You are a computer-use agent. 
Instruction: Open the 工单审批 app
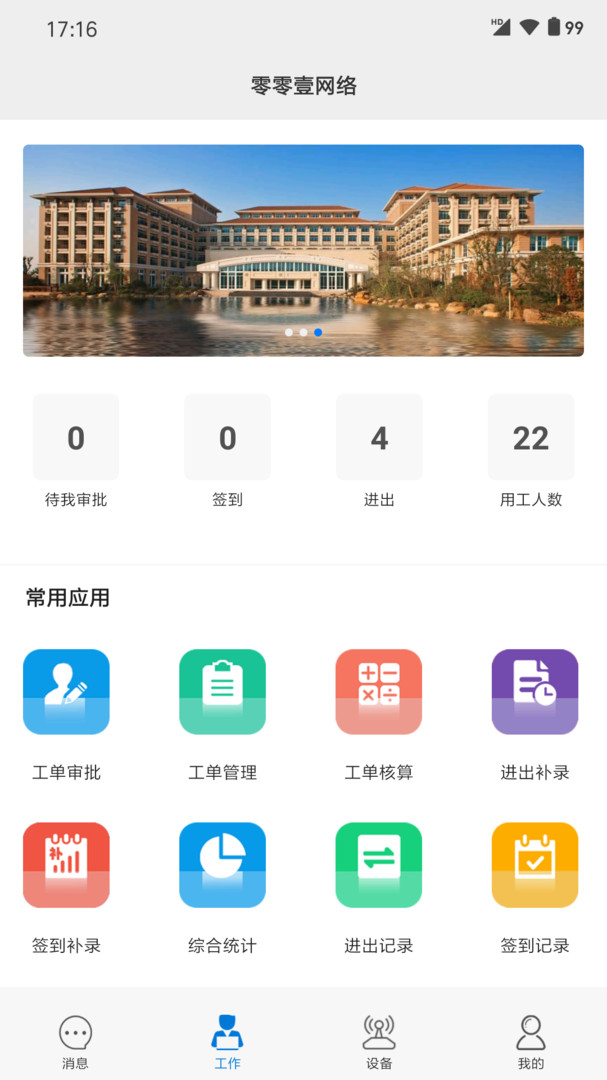coord(66,692)
